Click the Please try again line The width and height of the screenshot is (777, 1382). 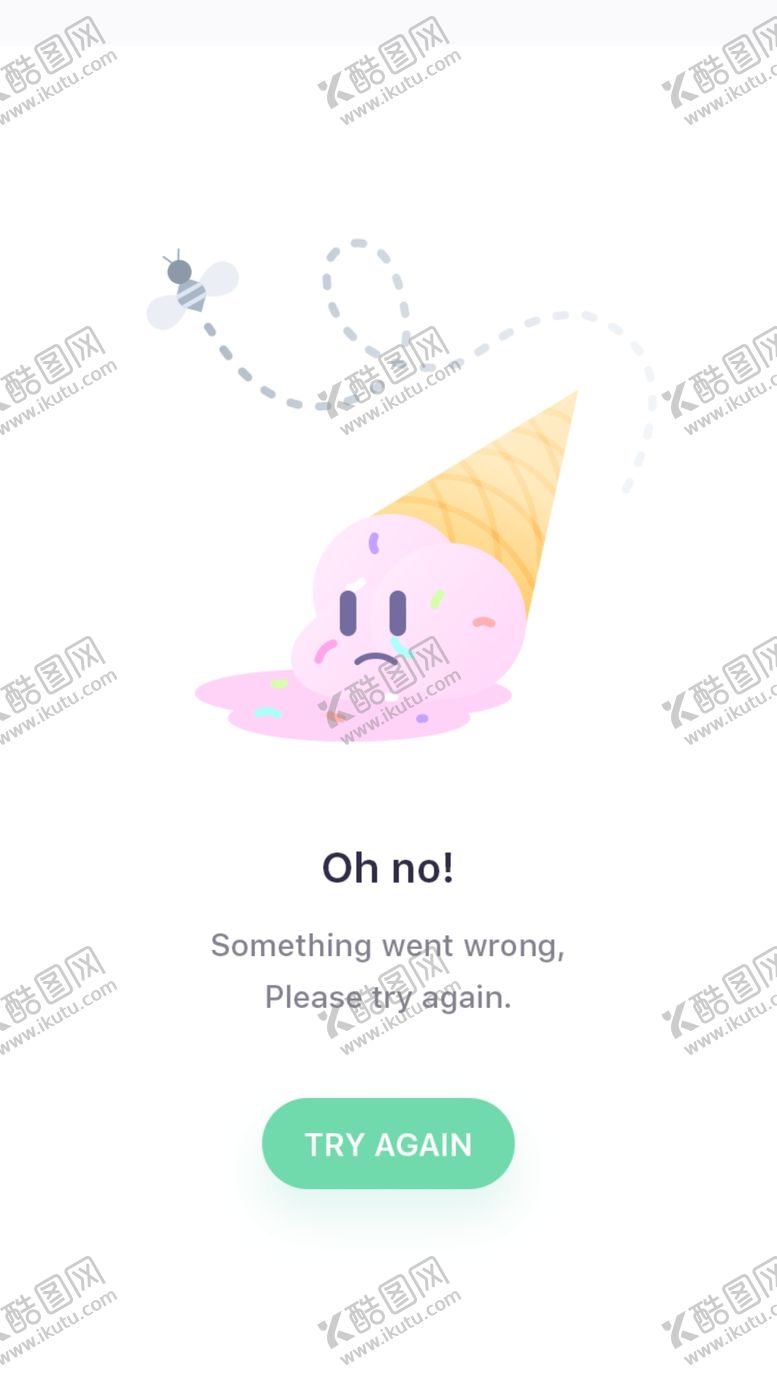click(x=388, y=997)
